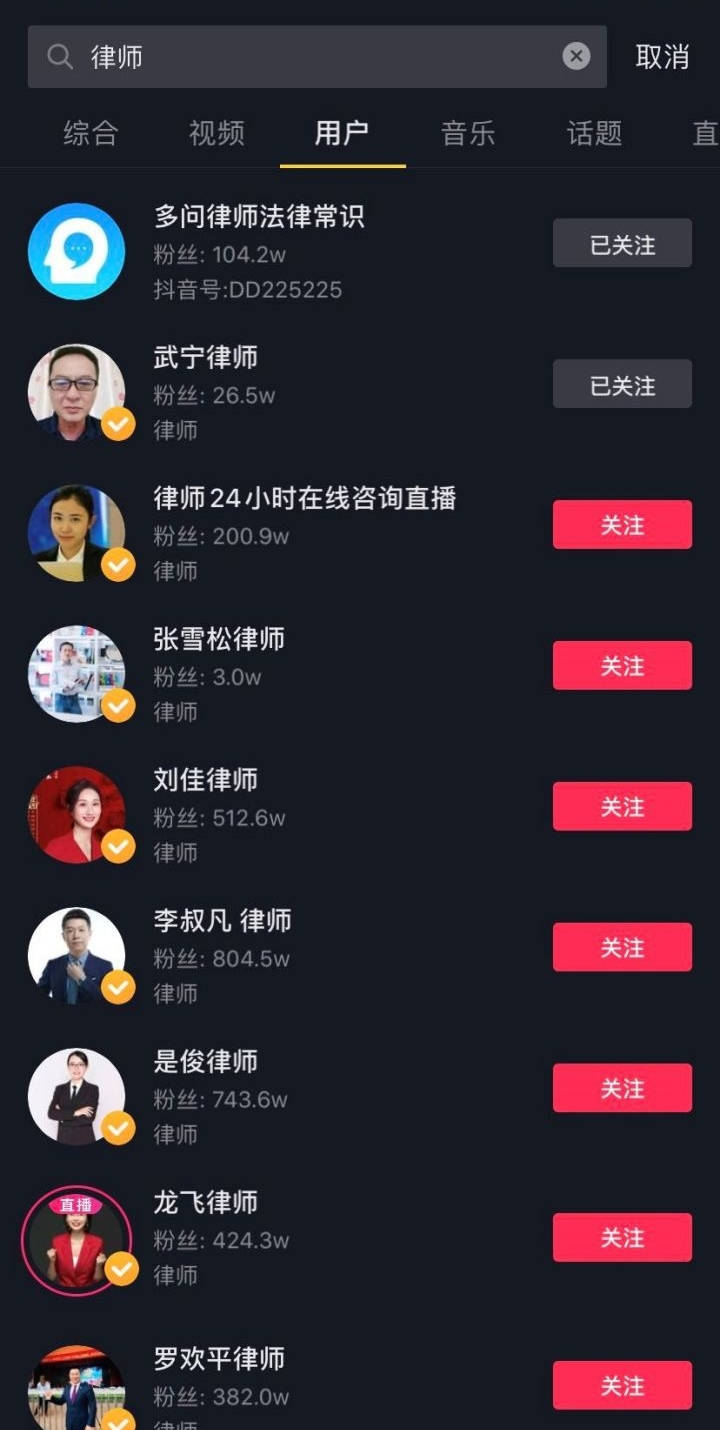Follow 是俊律师
Image resolution: width=720 pixels, height=1430 pixels.
click(x=622, y=1089)
